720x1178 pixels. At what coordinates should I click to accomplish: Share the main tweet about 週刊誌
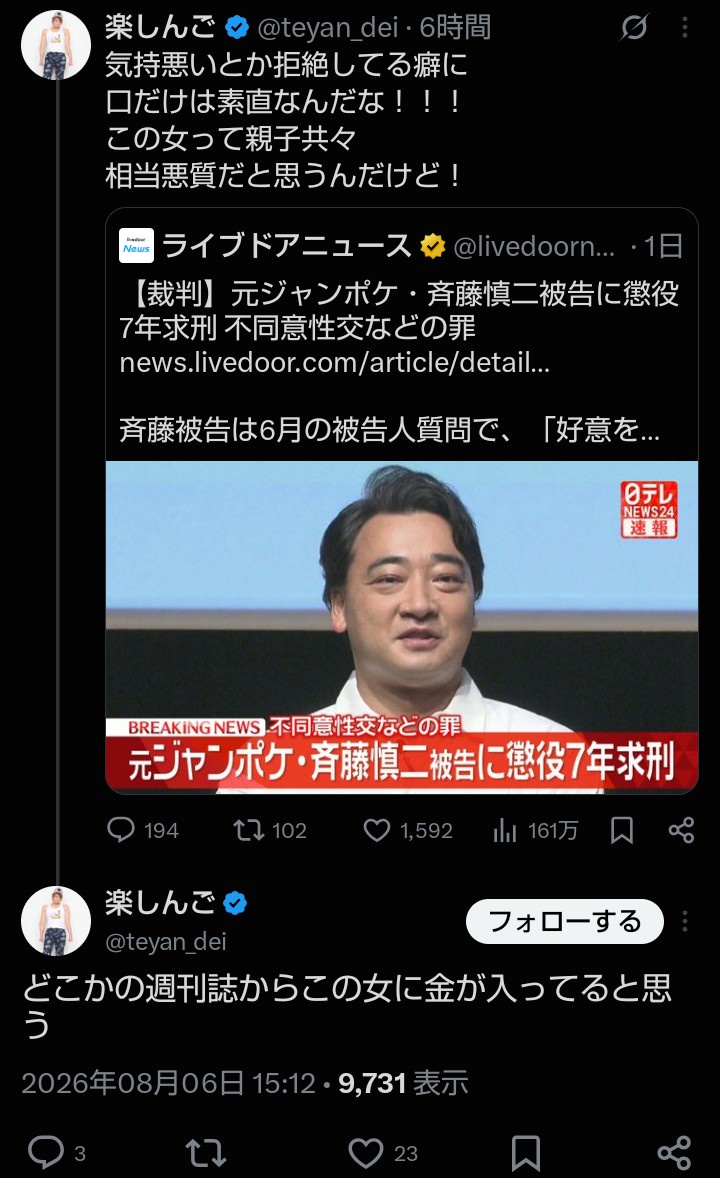[674, 1152]
